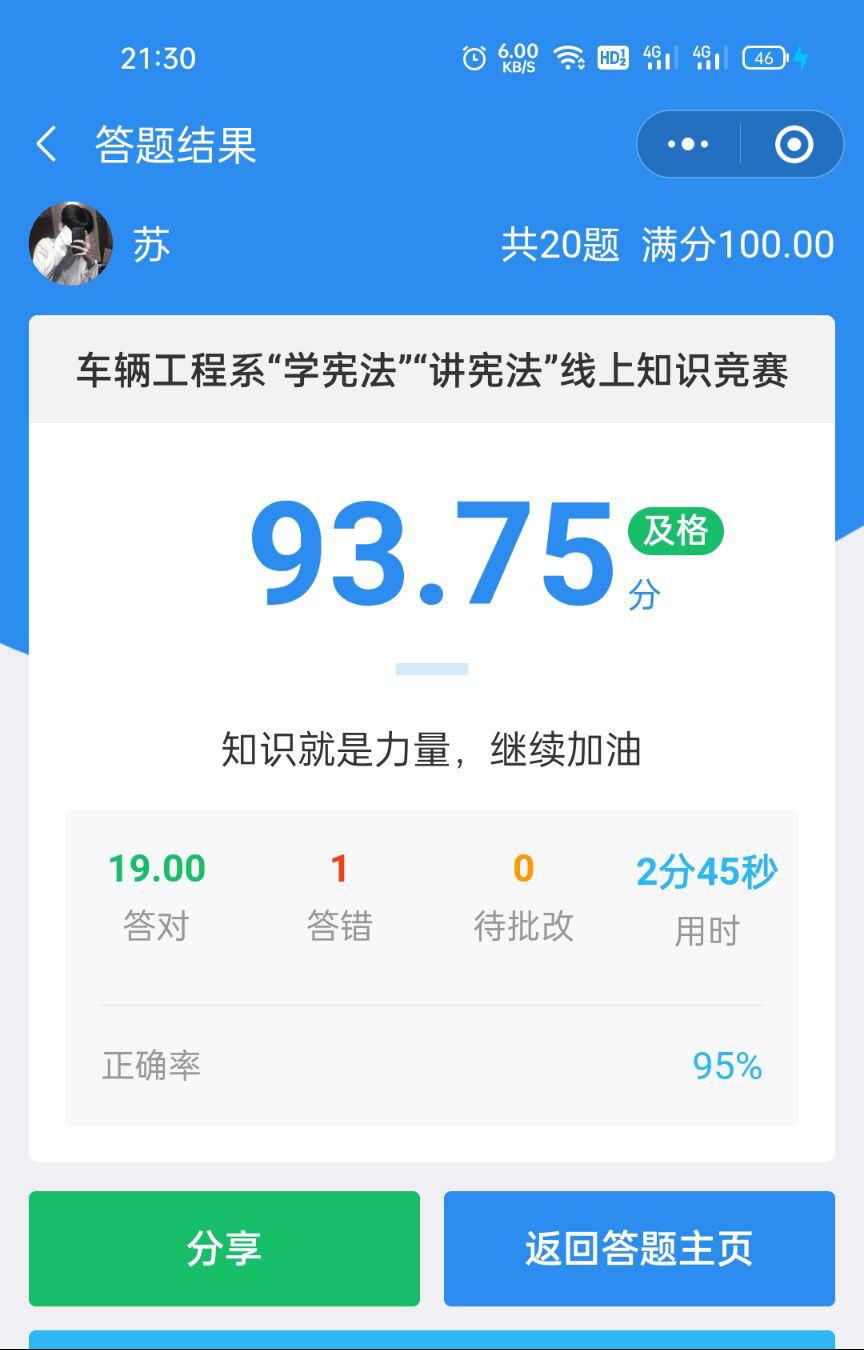Go back from the 答题结果 page
This screenshot has height=1350, width=864.
(46, 144)
